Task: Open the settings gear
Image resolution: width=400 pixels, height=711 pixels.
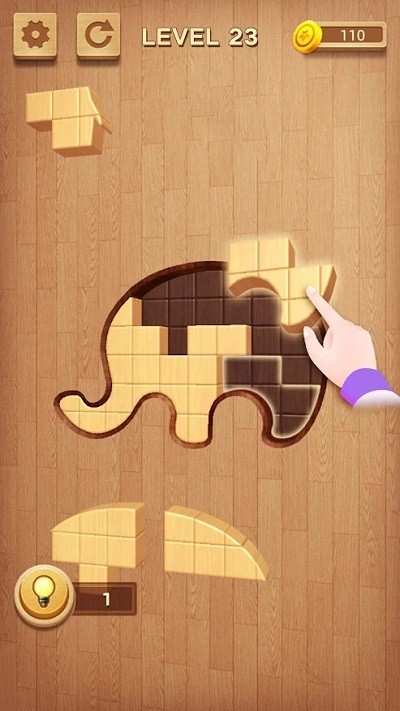Action: [x=35, y=35]
